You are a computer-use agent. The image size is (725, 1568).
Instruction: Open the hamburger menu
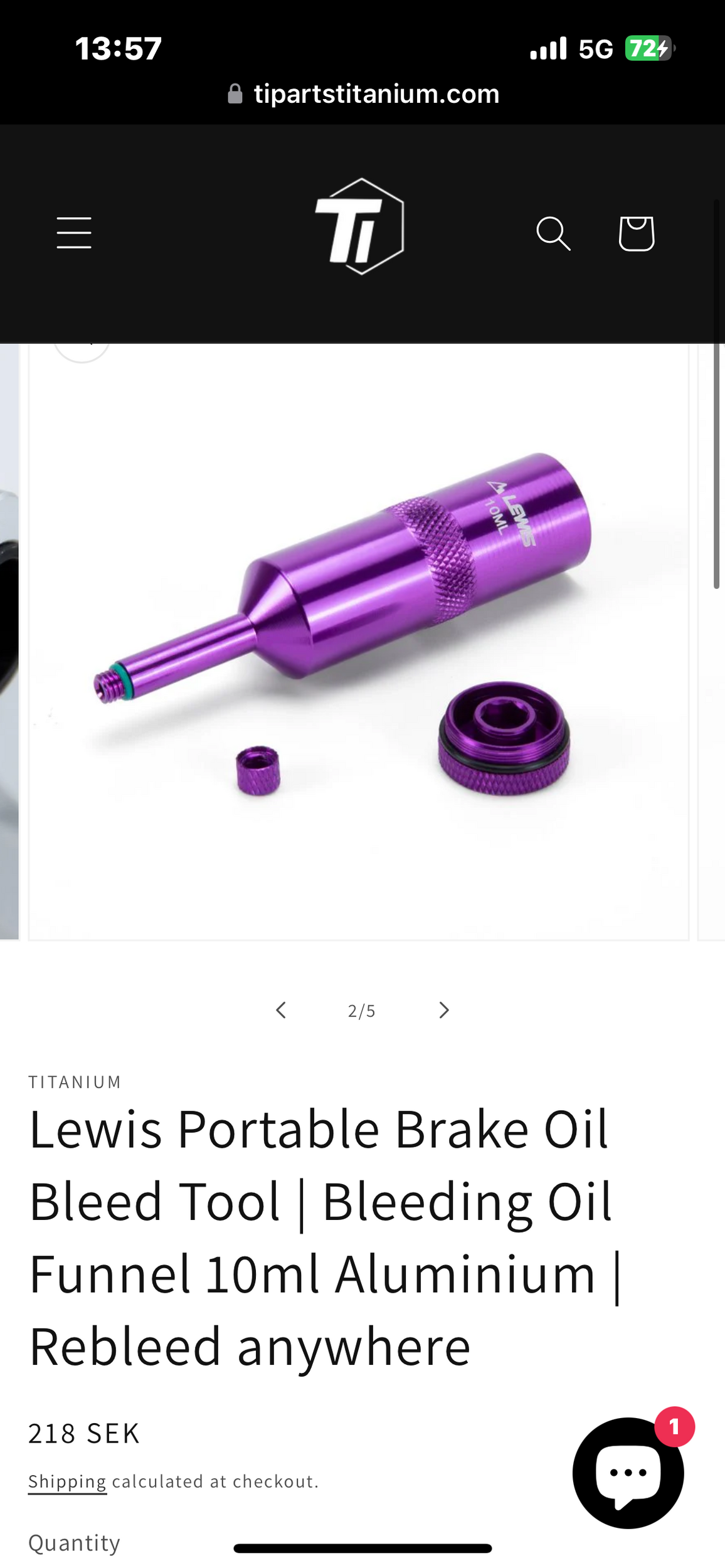[x=74, y=233]
